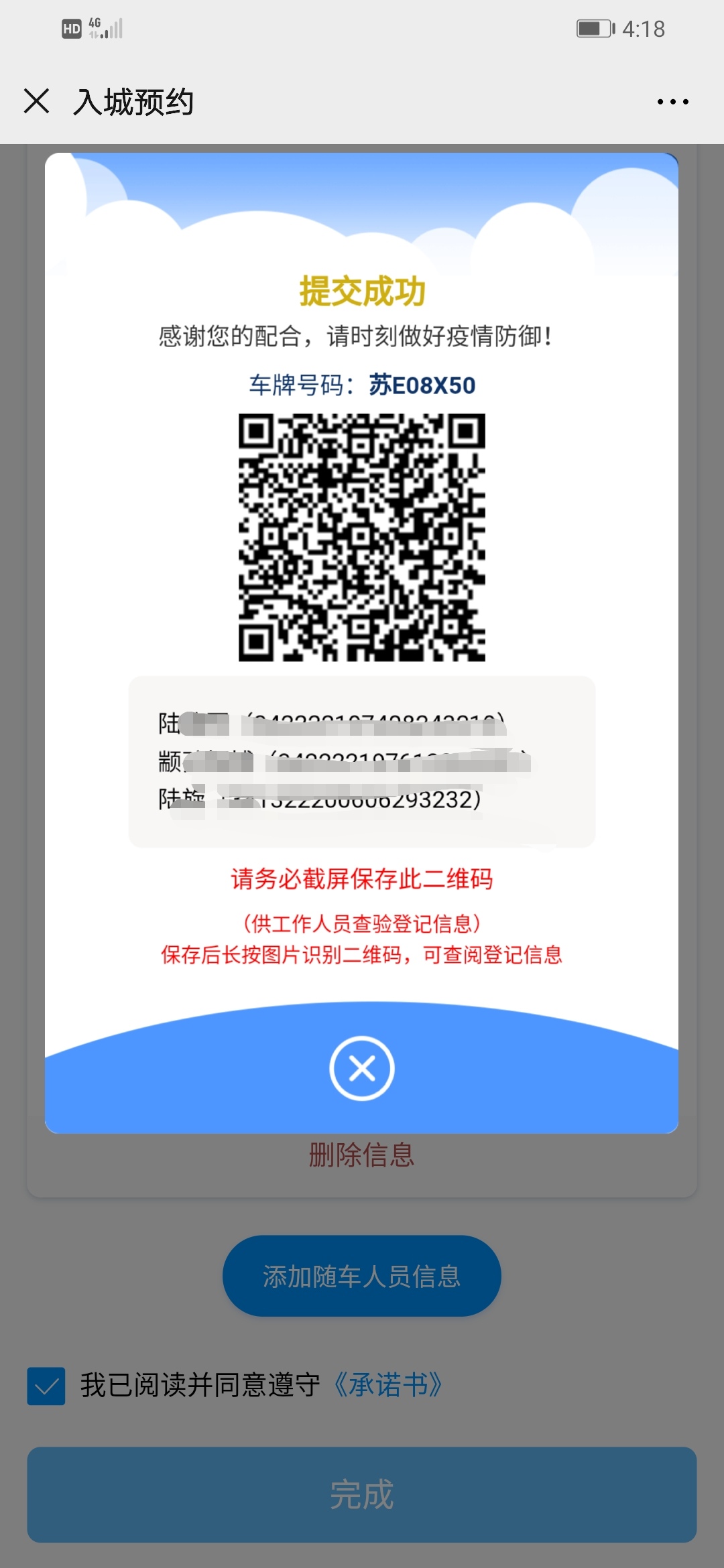Tap the HD indicator in the status bar
The height and width of the screenshot is (1568, 724).
[x=72, y=28]
